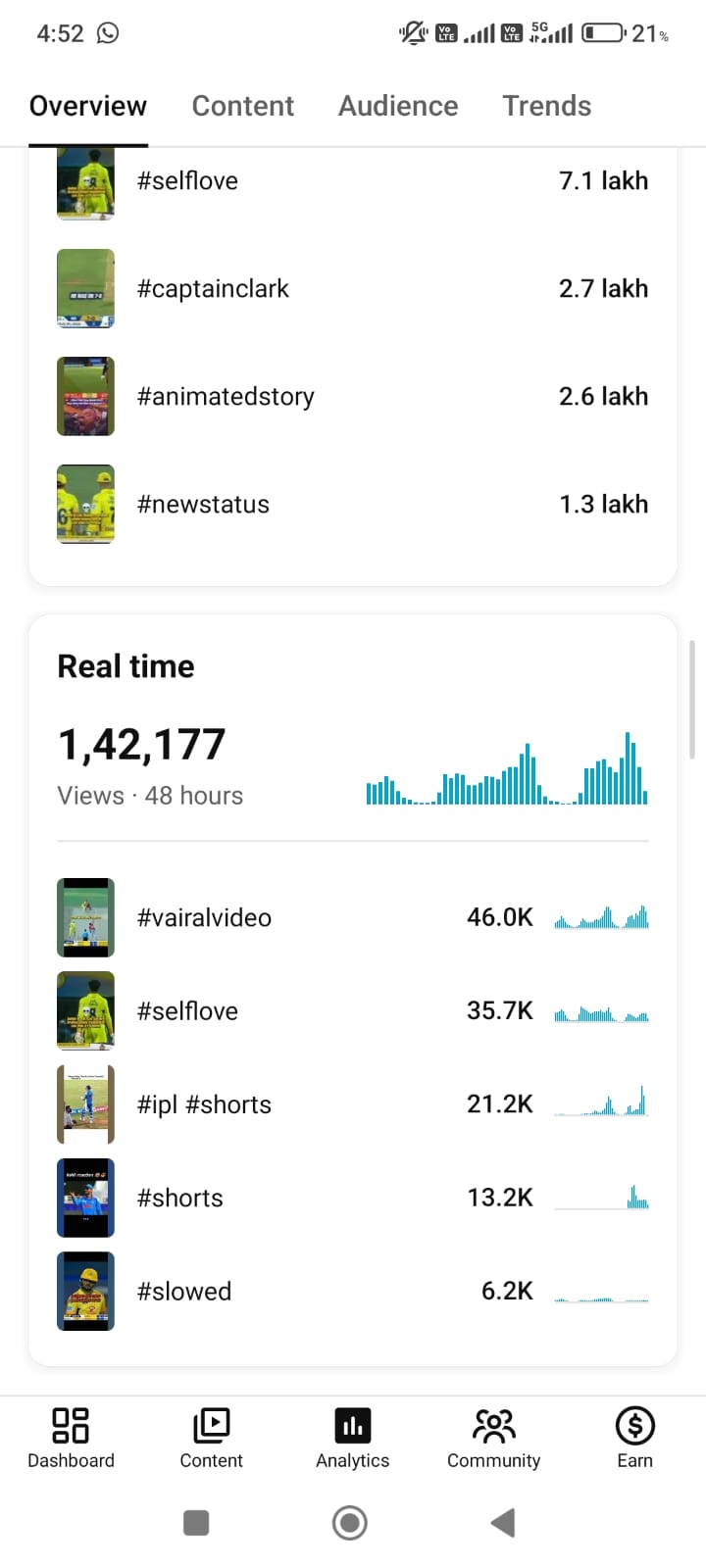Switch to the Audience tab
Image resolution: width=706 pixels, height=1568 pixels.
click(398, 106)
